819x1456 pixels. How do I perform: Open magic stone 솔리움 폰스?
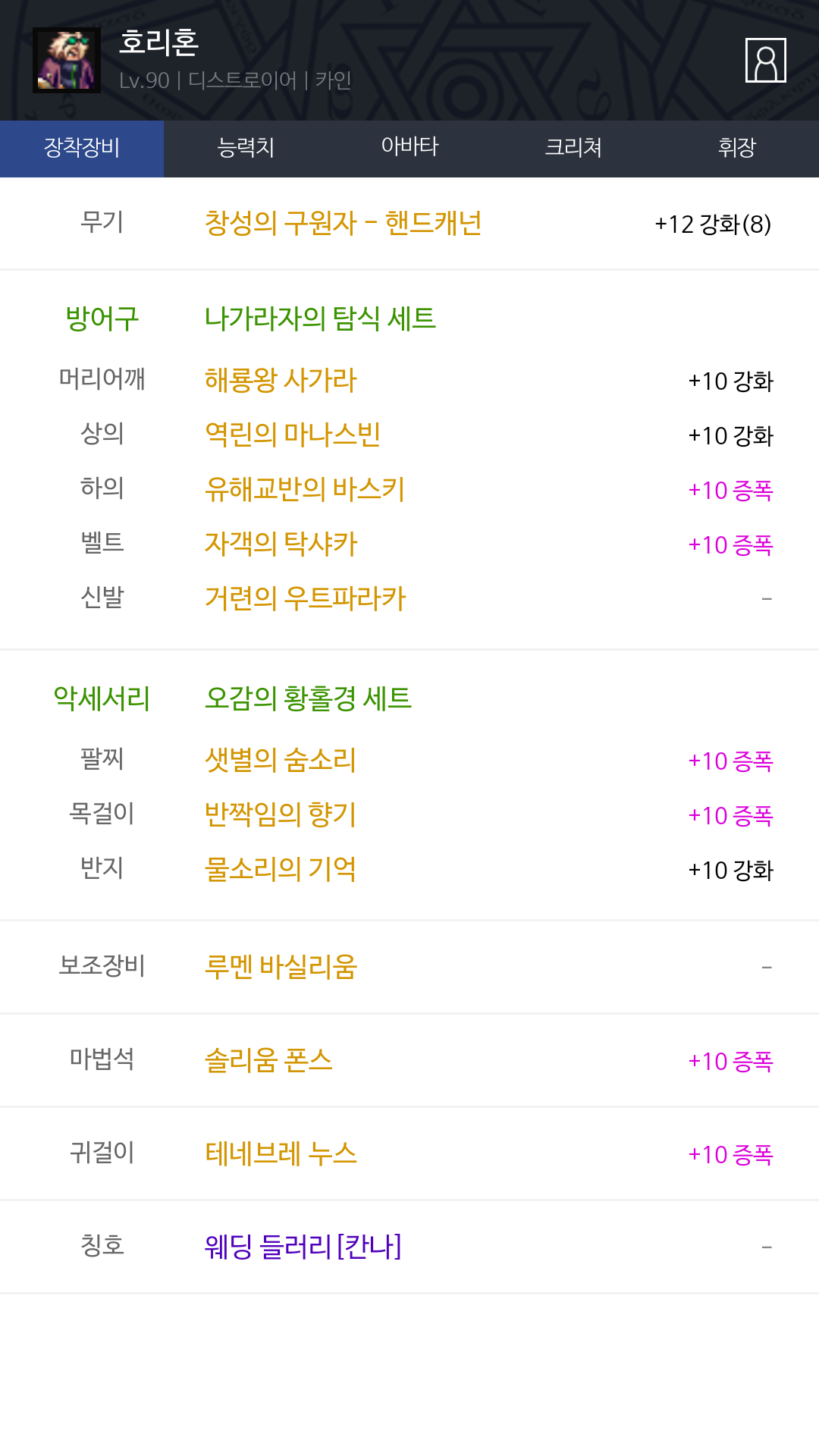[268, 1060]
